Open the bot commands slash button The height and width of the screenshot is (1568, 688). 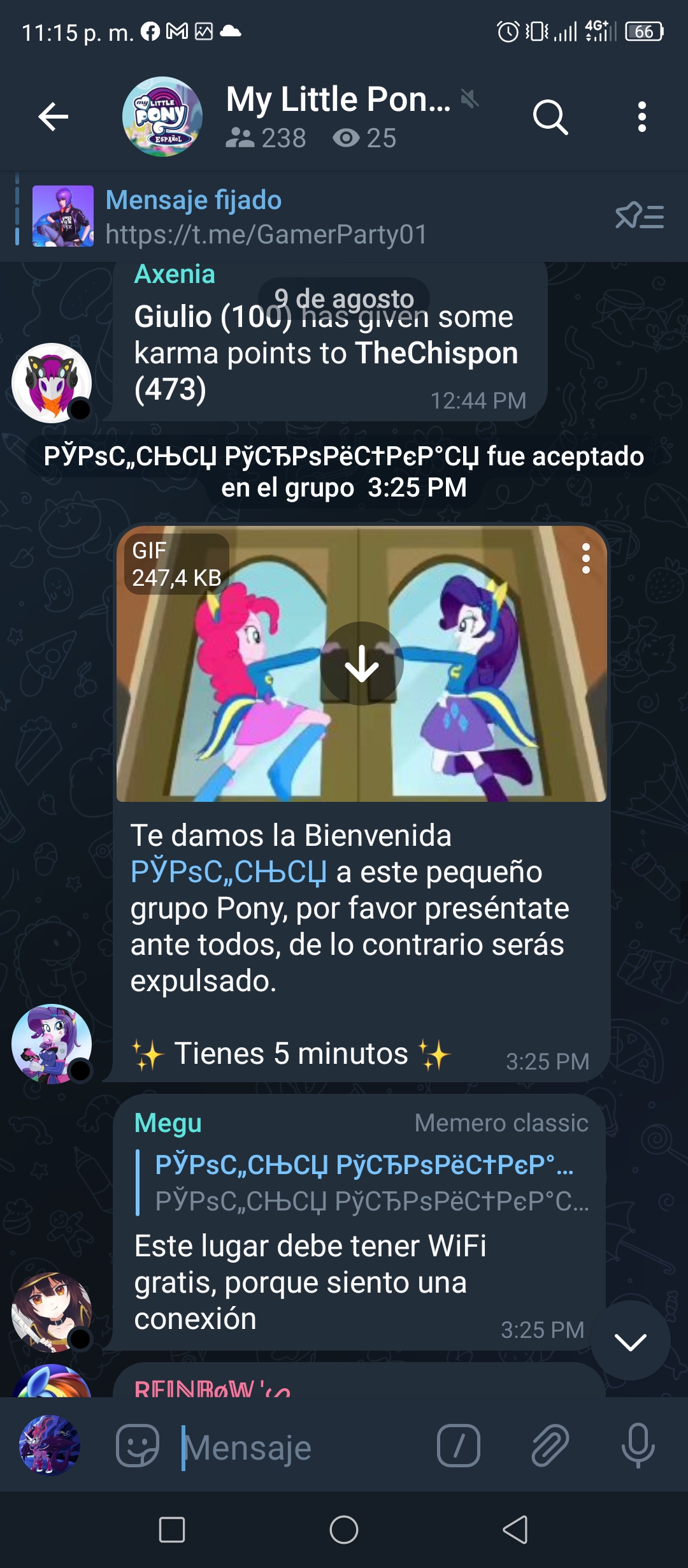[459, 1446]
